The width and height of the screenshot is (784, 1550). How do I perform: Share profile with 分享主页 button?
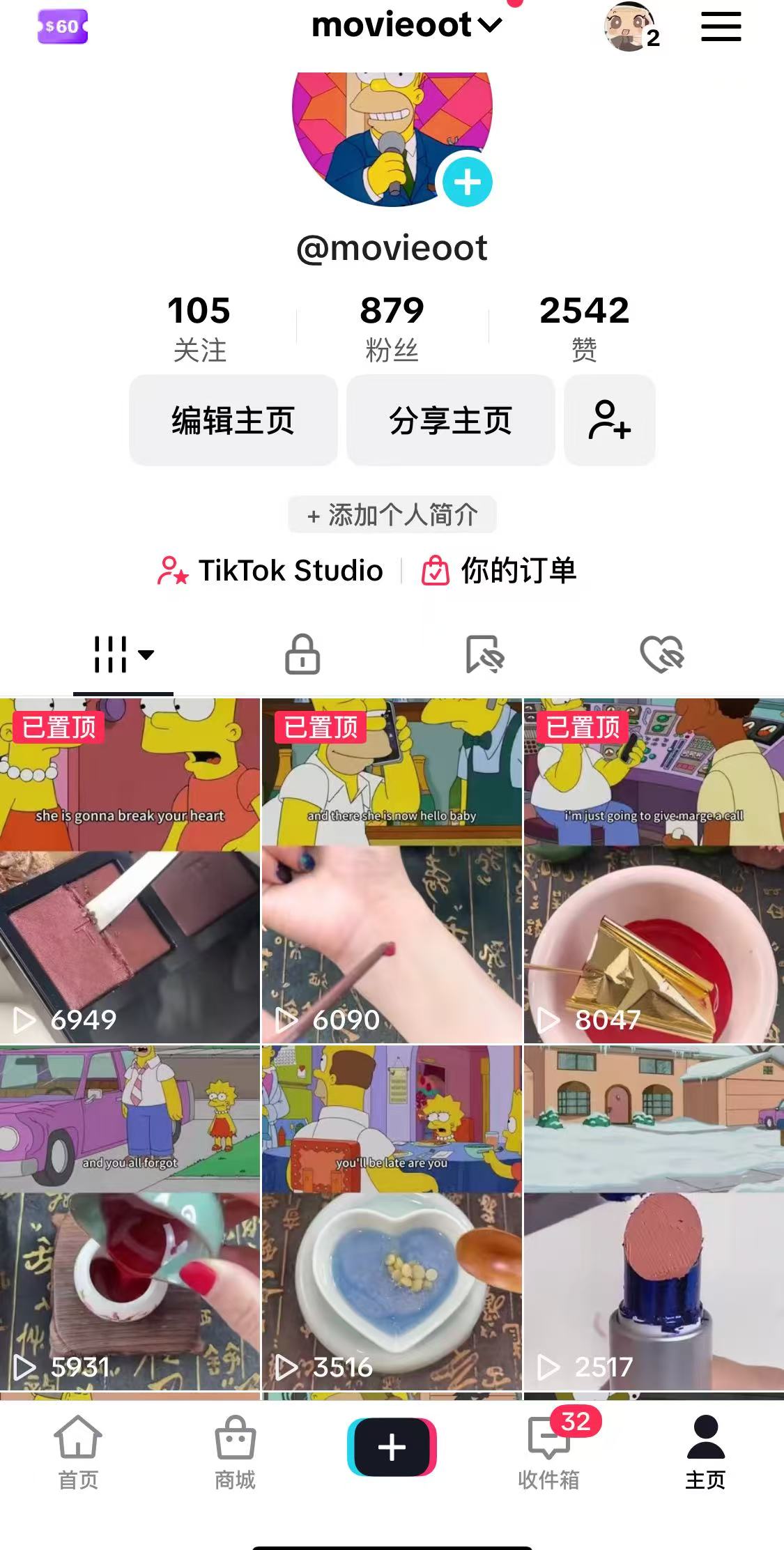(x=450, y=420)
